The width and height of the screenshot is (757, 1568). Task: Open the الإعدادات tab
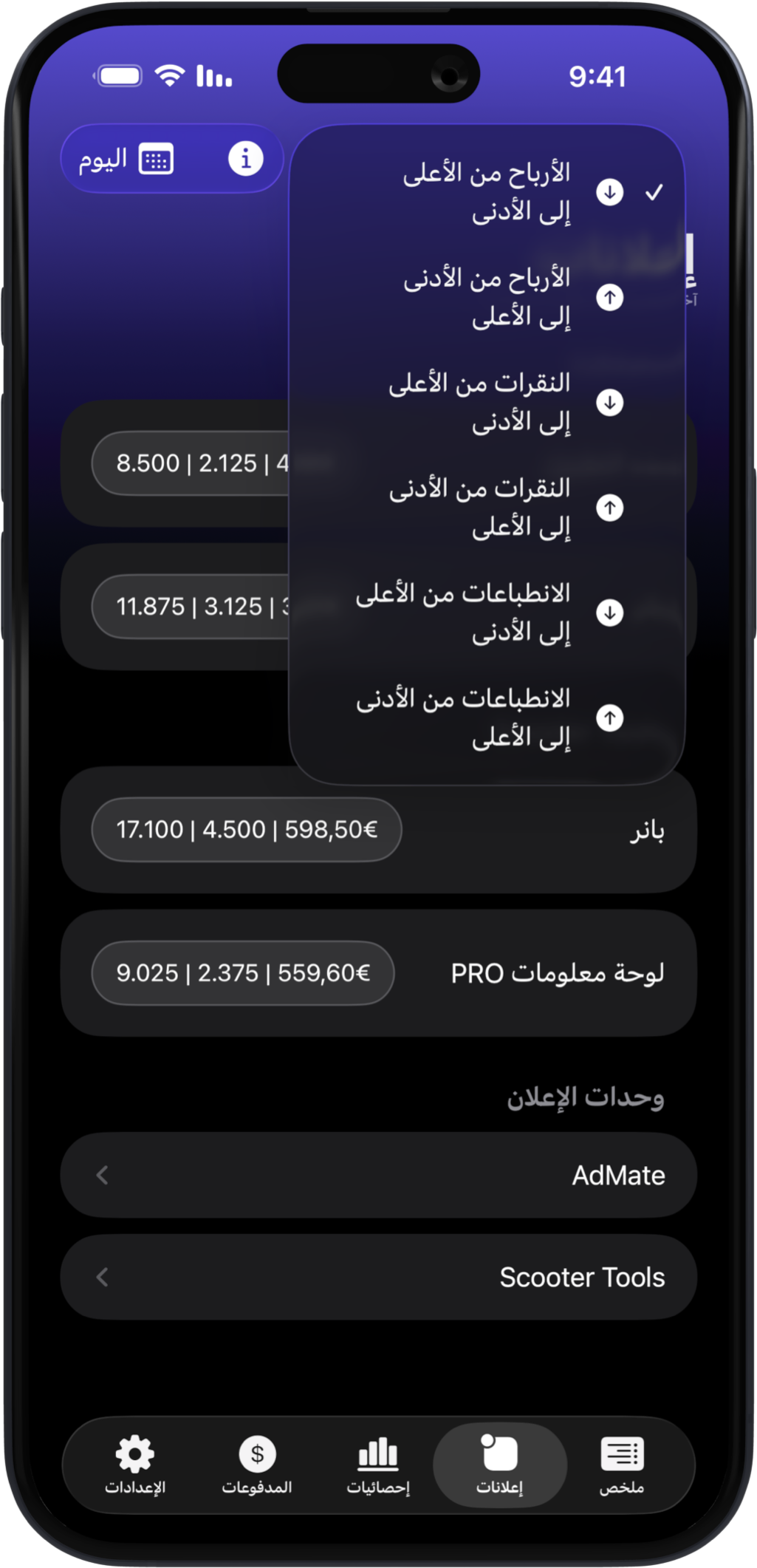[x=135, y=1465]
